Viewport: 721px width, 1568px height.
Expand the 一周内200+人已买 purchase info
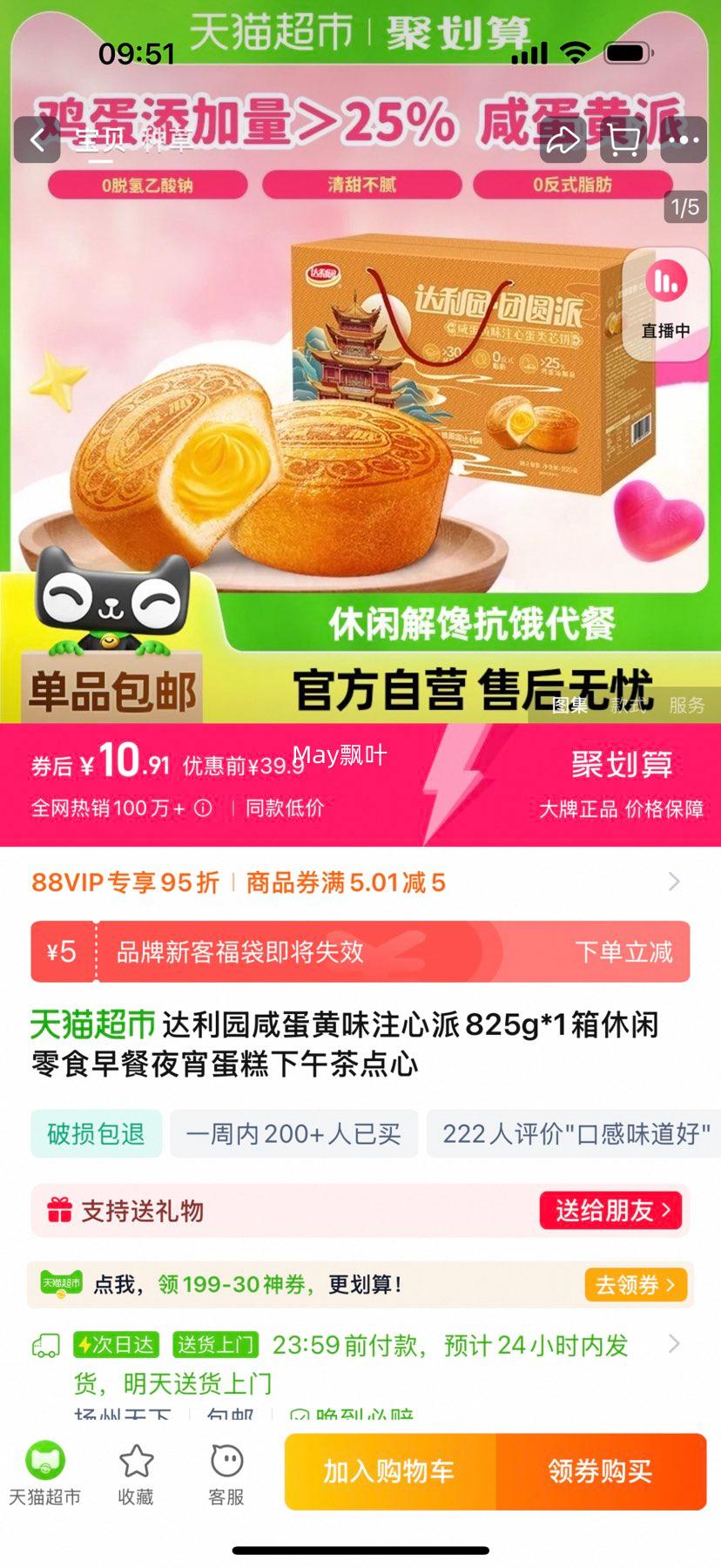tap(294, 1133)
